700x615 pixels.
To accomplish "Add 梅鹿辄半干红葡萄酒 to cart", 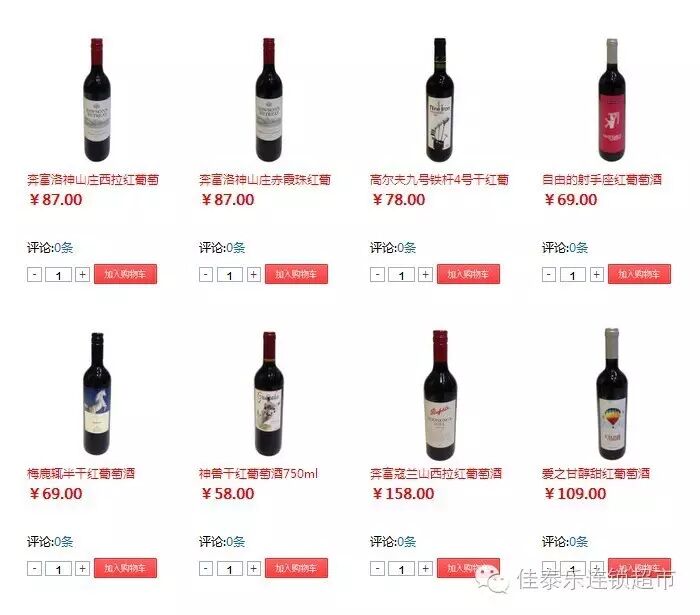I will pos(125,568).
